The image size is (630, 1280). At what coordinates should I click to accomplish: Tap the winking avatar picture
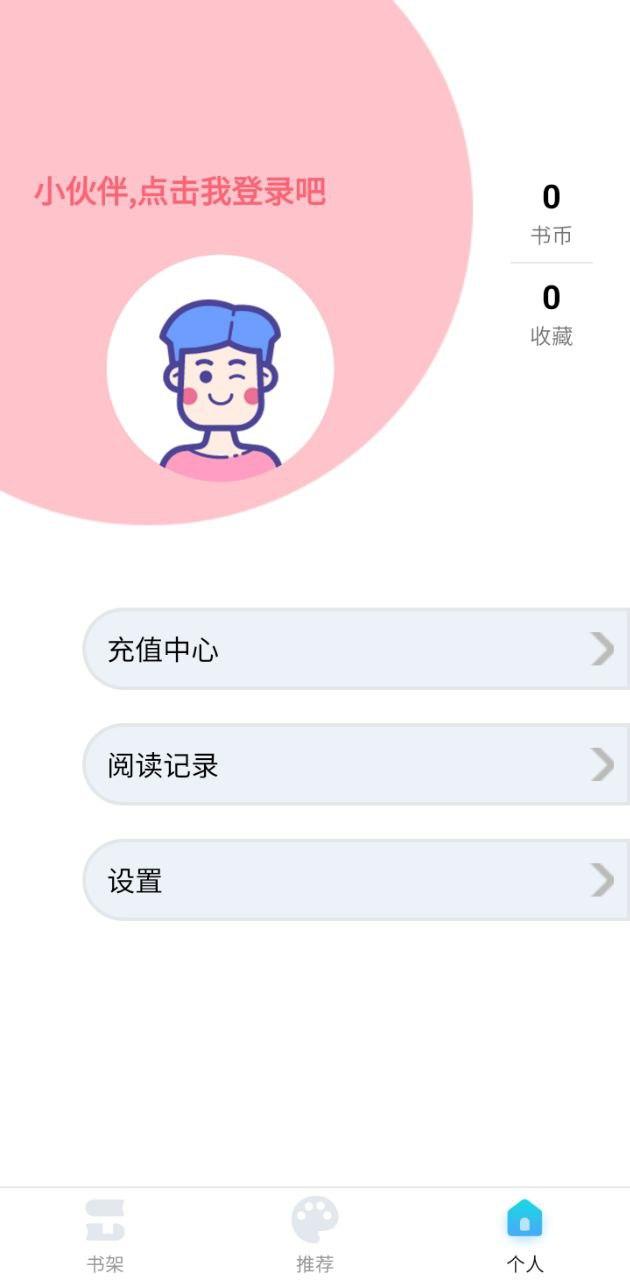point(220,369)
